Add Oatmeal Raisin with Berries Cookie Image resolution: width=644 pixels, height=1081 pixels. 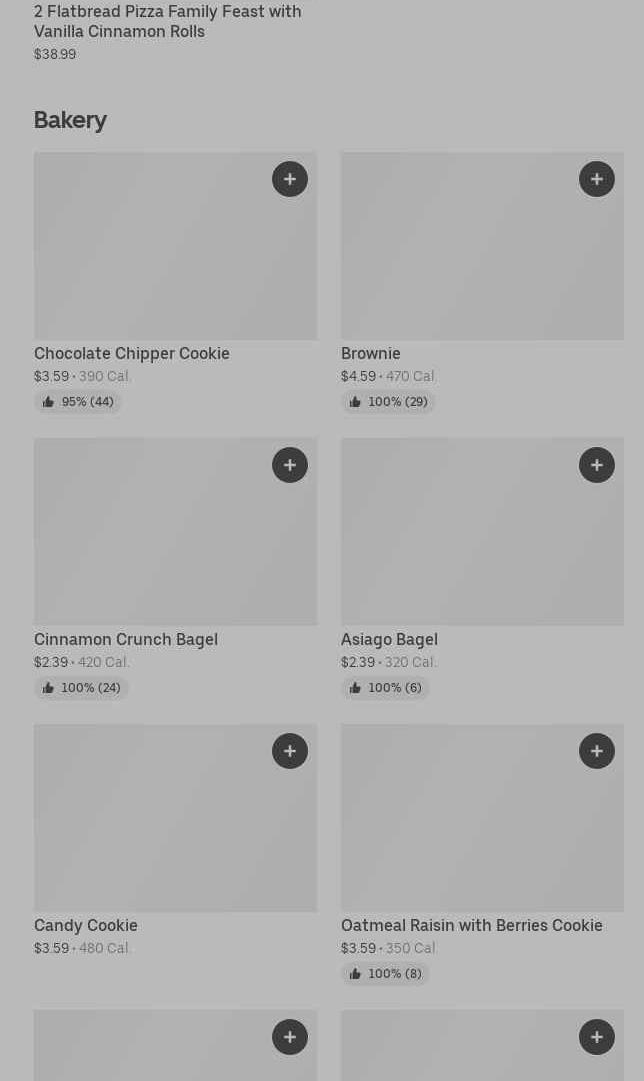(x=596, y=751)
